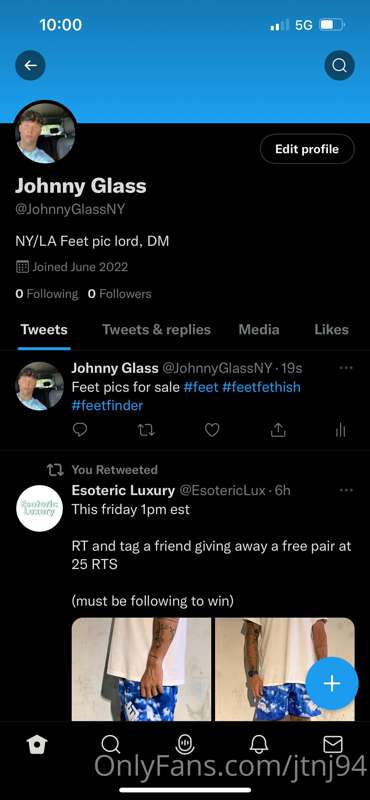Switch to the Likes tab
Screen dimensions: 370x800
click(x=331, y=330)
